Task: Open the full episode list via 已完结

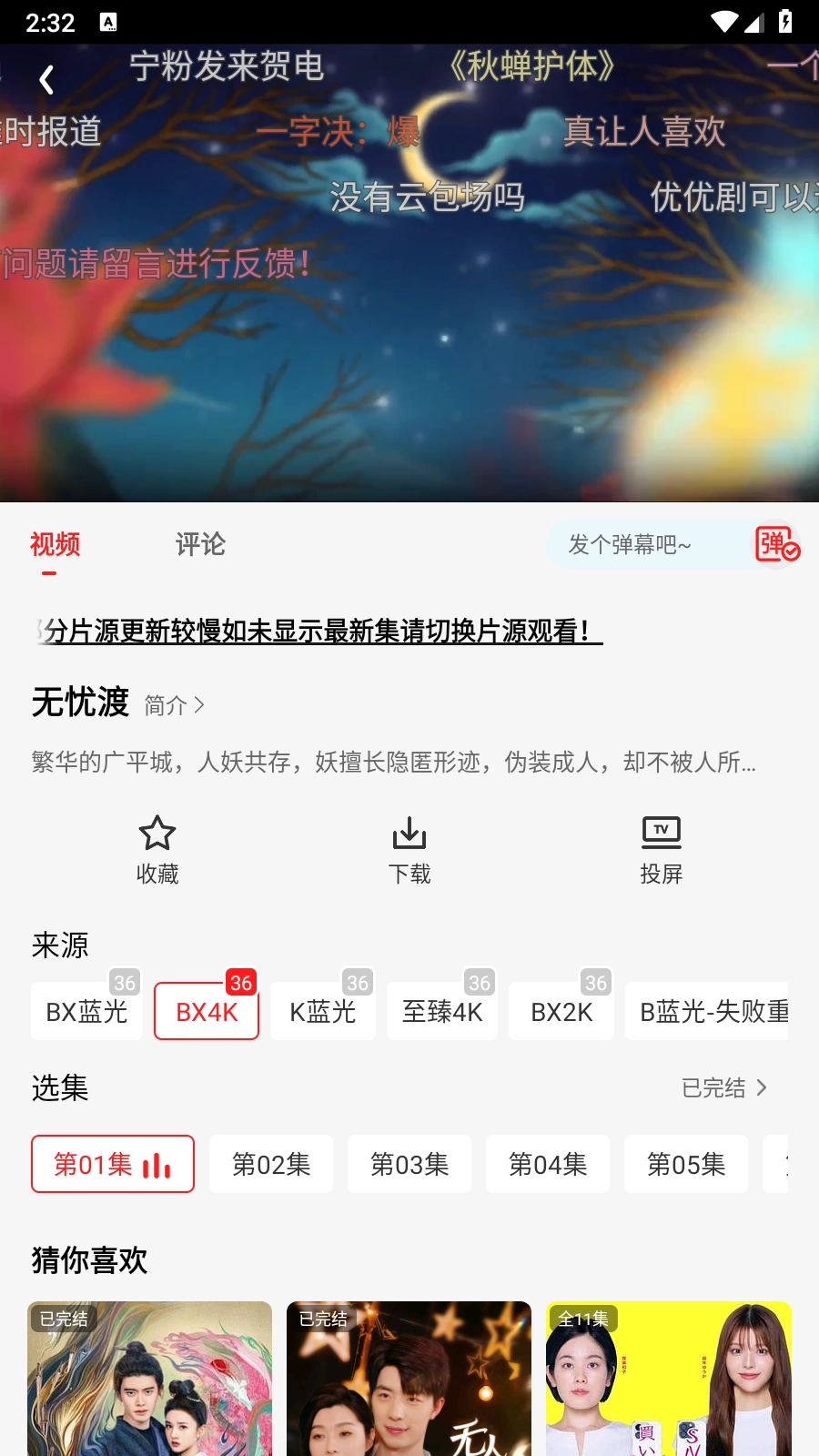Action: click(x=722, y=1087)
